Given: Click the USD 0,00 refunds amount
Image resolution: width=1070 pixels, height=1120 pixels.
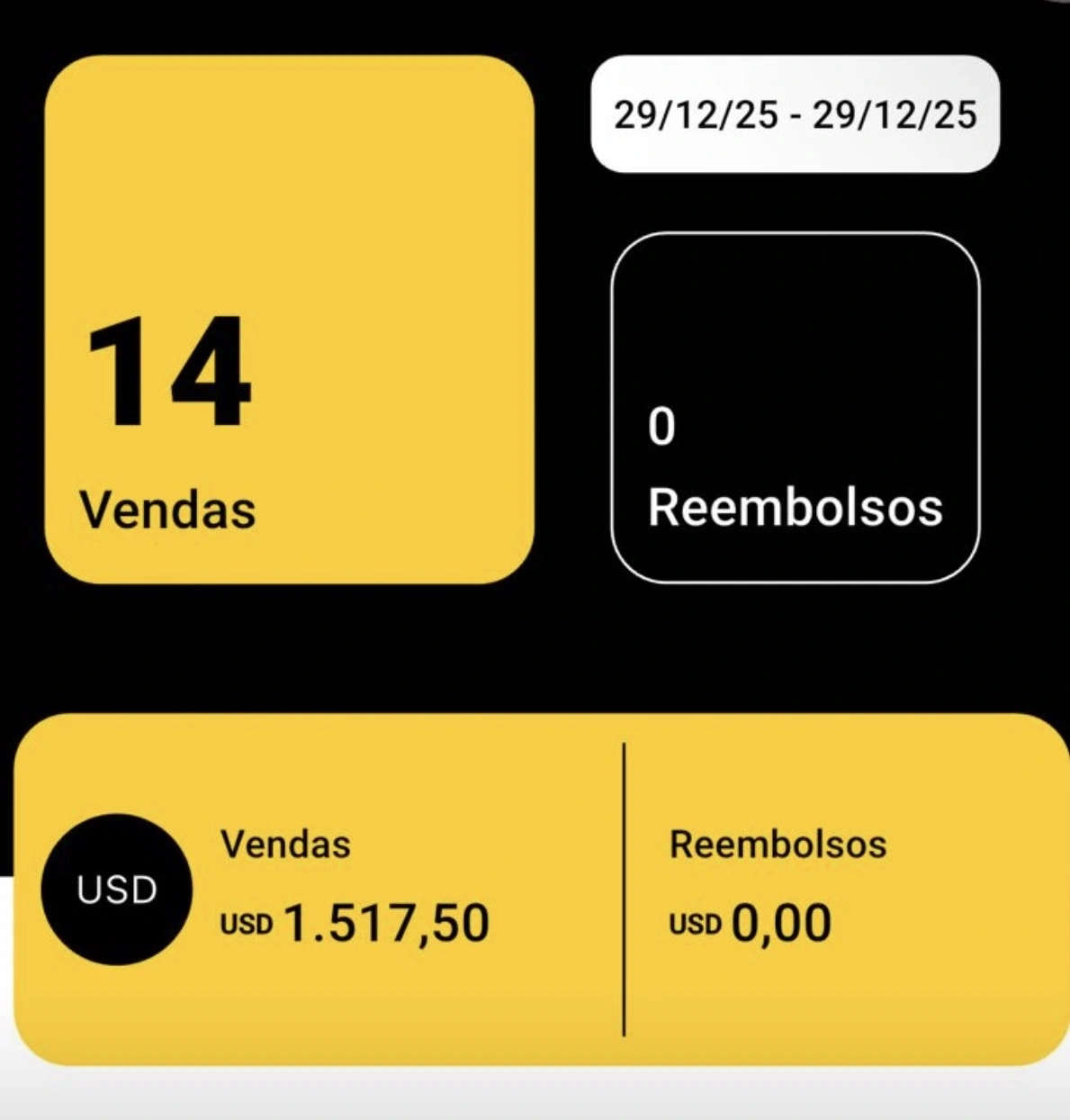Looking at the screenshot, I should point(751,921).
